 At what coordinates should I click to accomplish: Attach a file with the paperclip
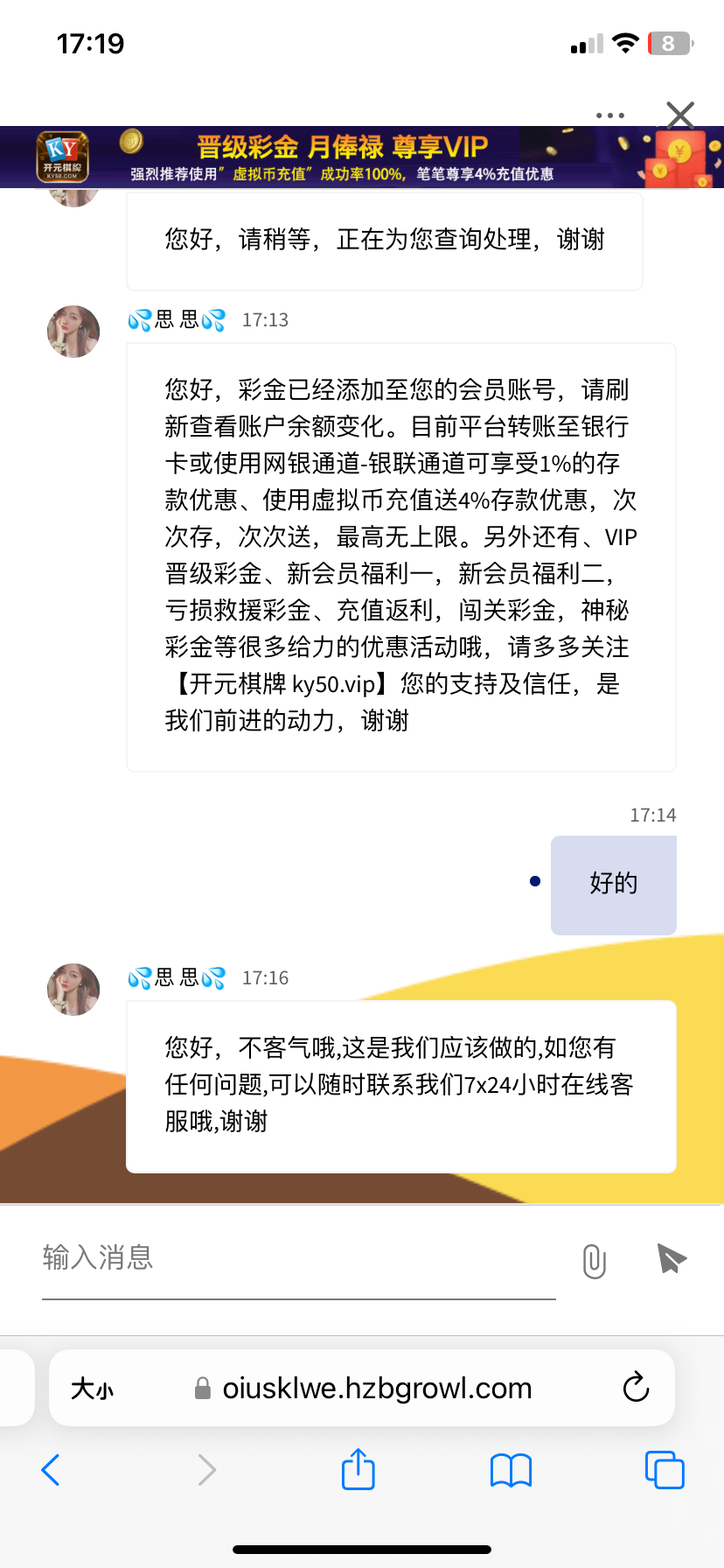(594, 1261)
